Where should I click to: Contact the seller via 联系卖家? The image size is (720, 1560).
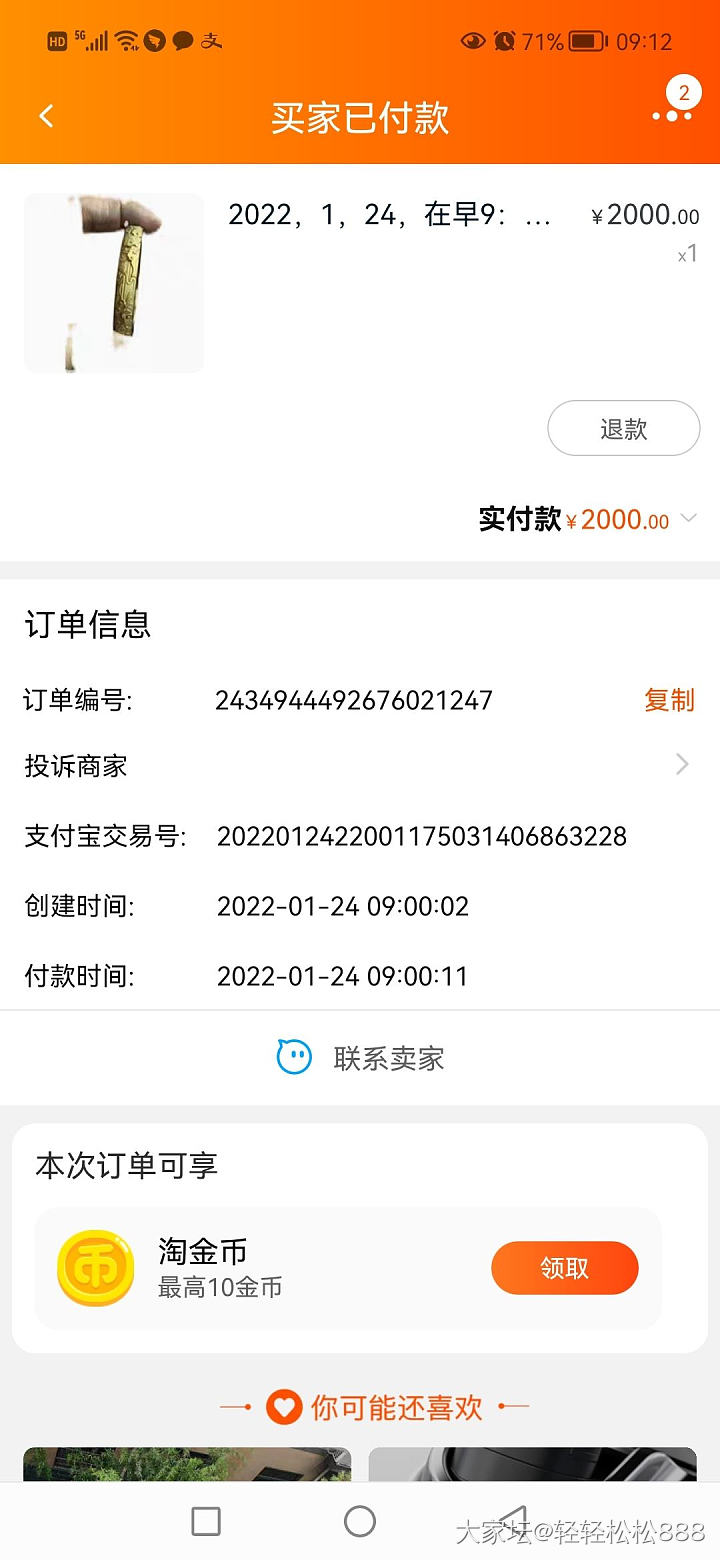coord(360,1058)
